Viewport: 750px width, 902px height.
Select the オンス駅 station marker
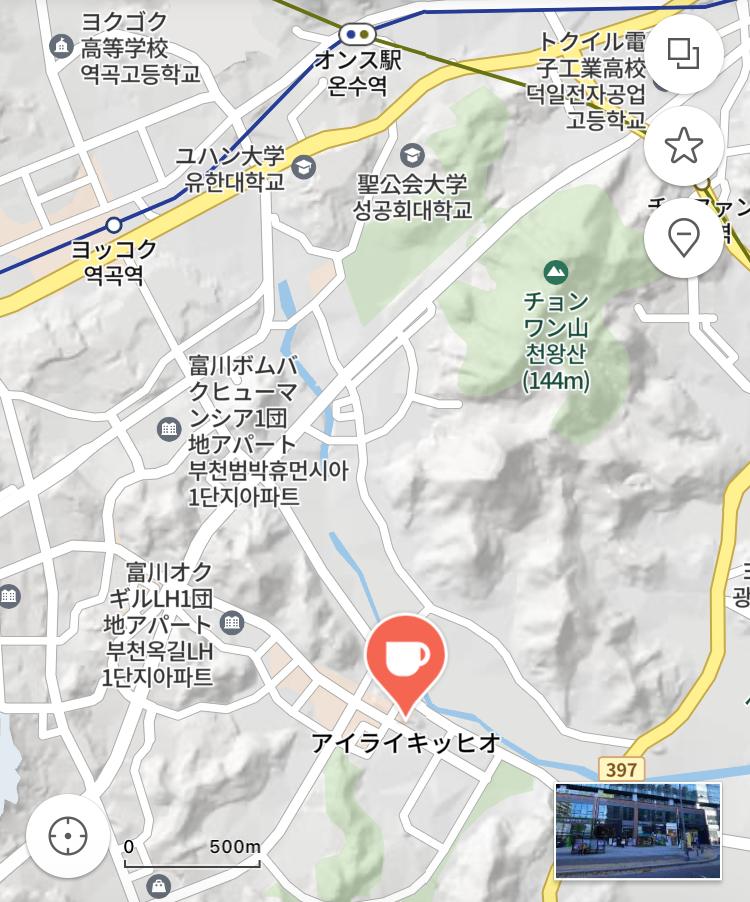click(x=357, y=33)
